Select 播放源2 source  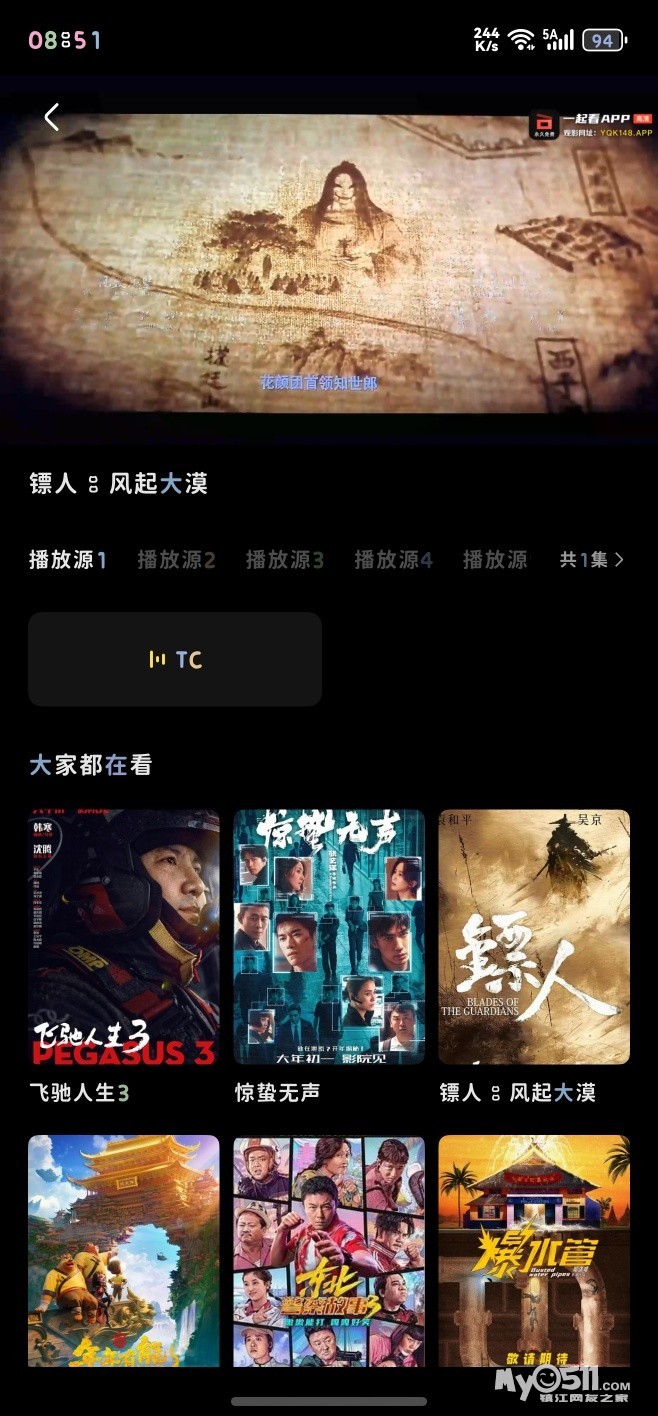pyautogui.click(x=176, y=560)
